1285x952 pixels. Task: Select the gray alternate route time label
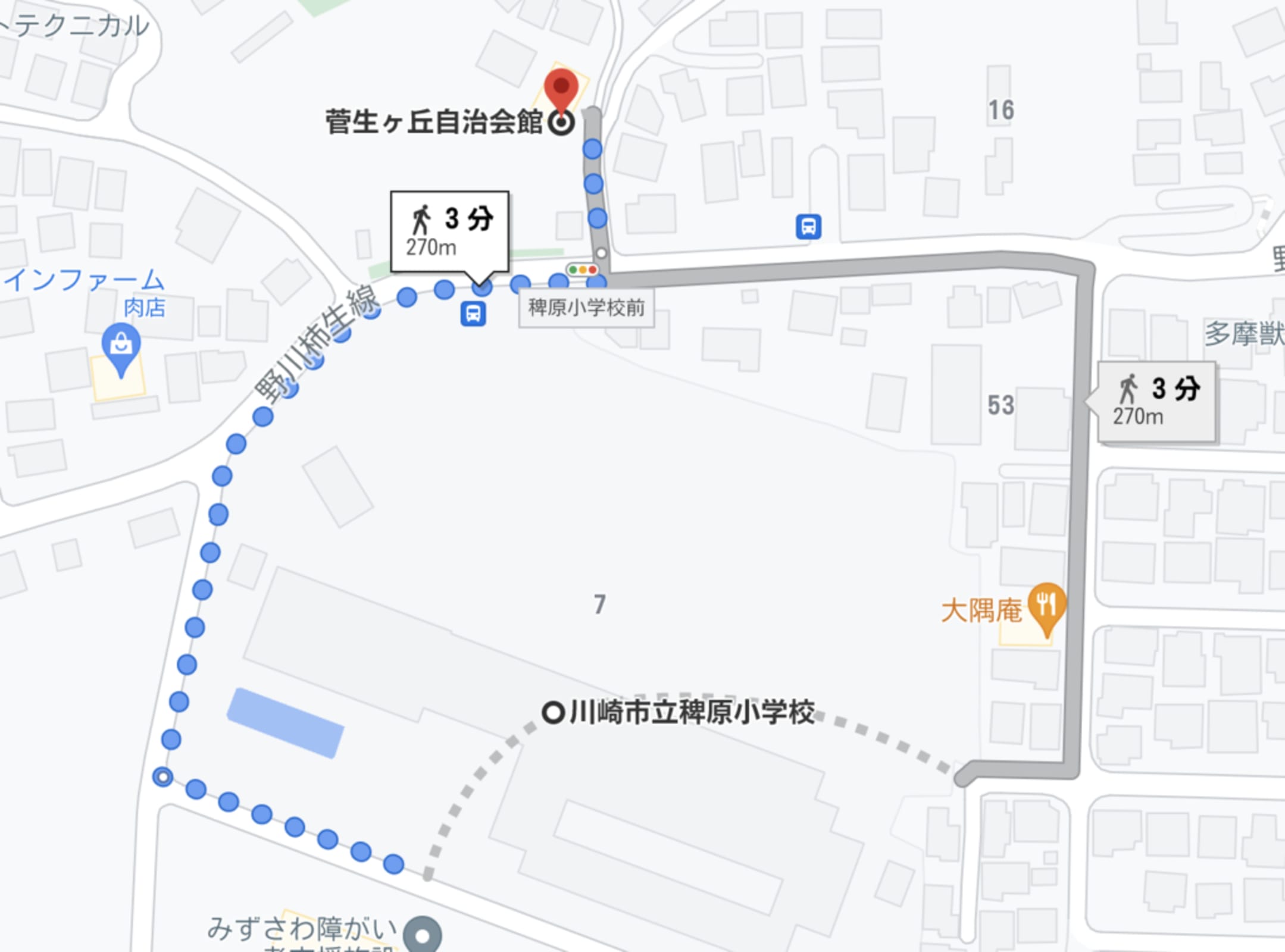pos(1156,402)
